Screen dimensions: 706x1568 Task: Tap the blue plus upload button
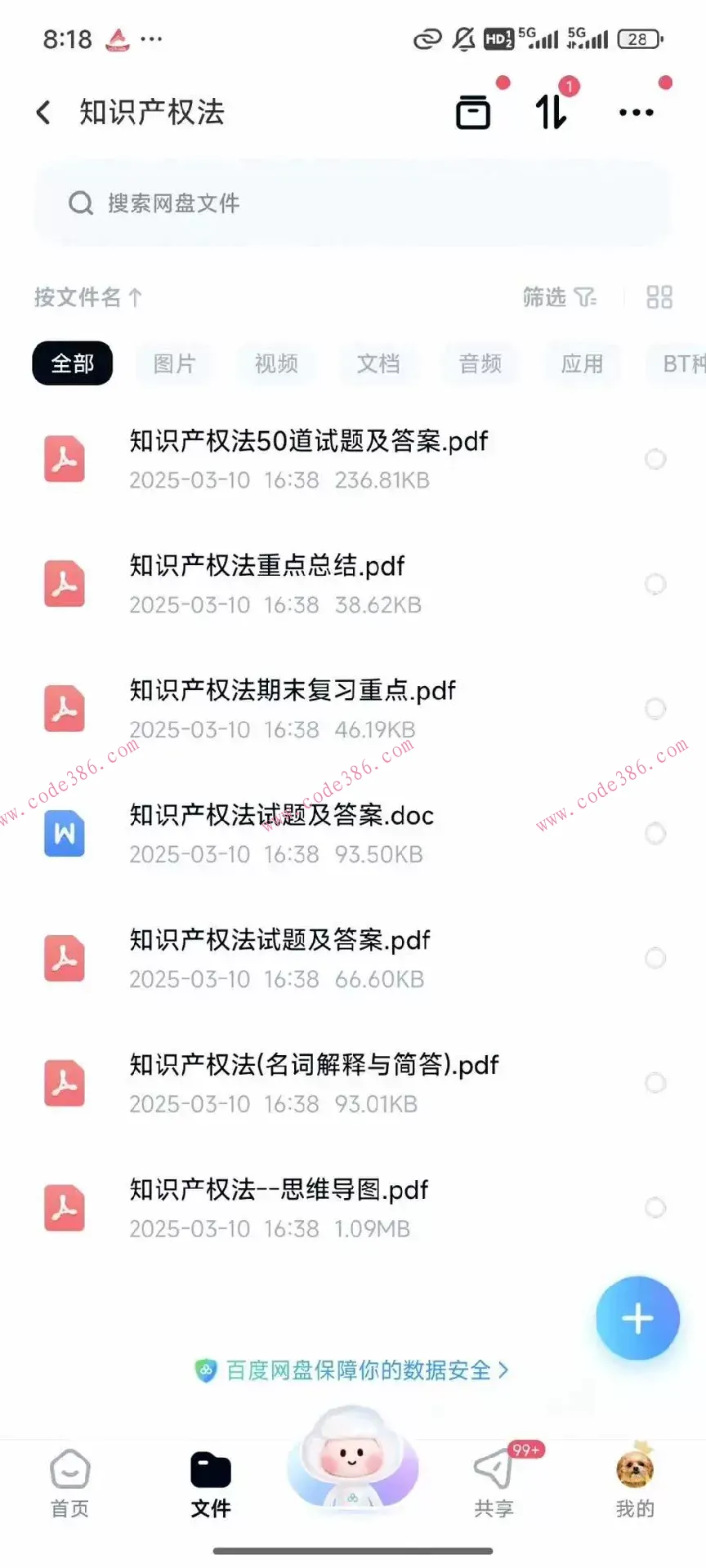[637, 1318]
